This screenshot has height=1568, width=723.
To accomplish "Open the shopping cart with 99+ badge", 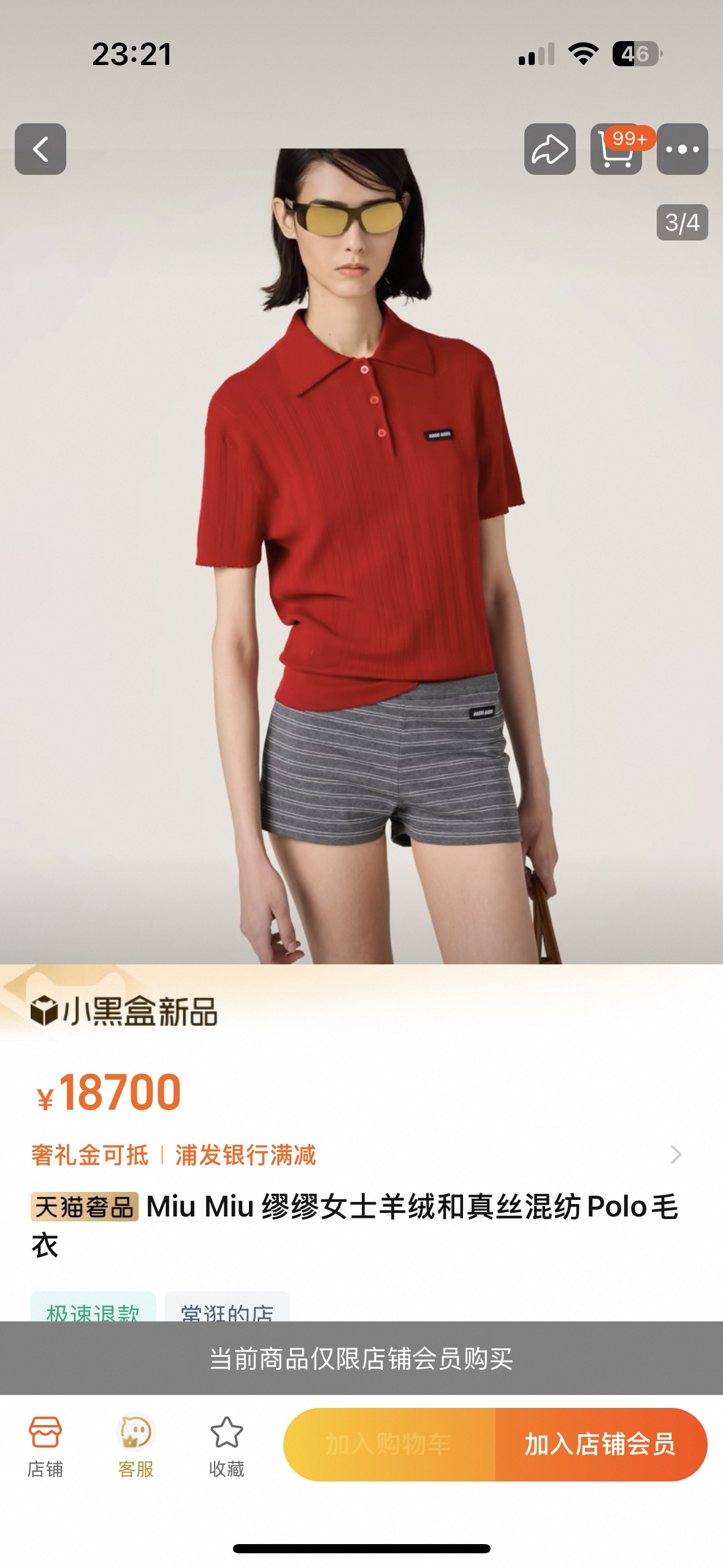I will tap(616, 149).
